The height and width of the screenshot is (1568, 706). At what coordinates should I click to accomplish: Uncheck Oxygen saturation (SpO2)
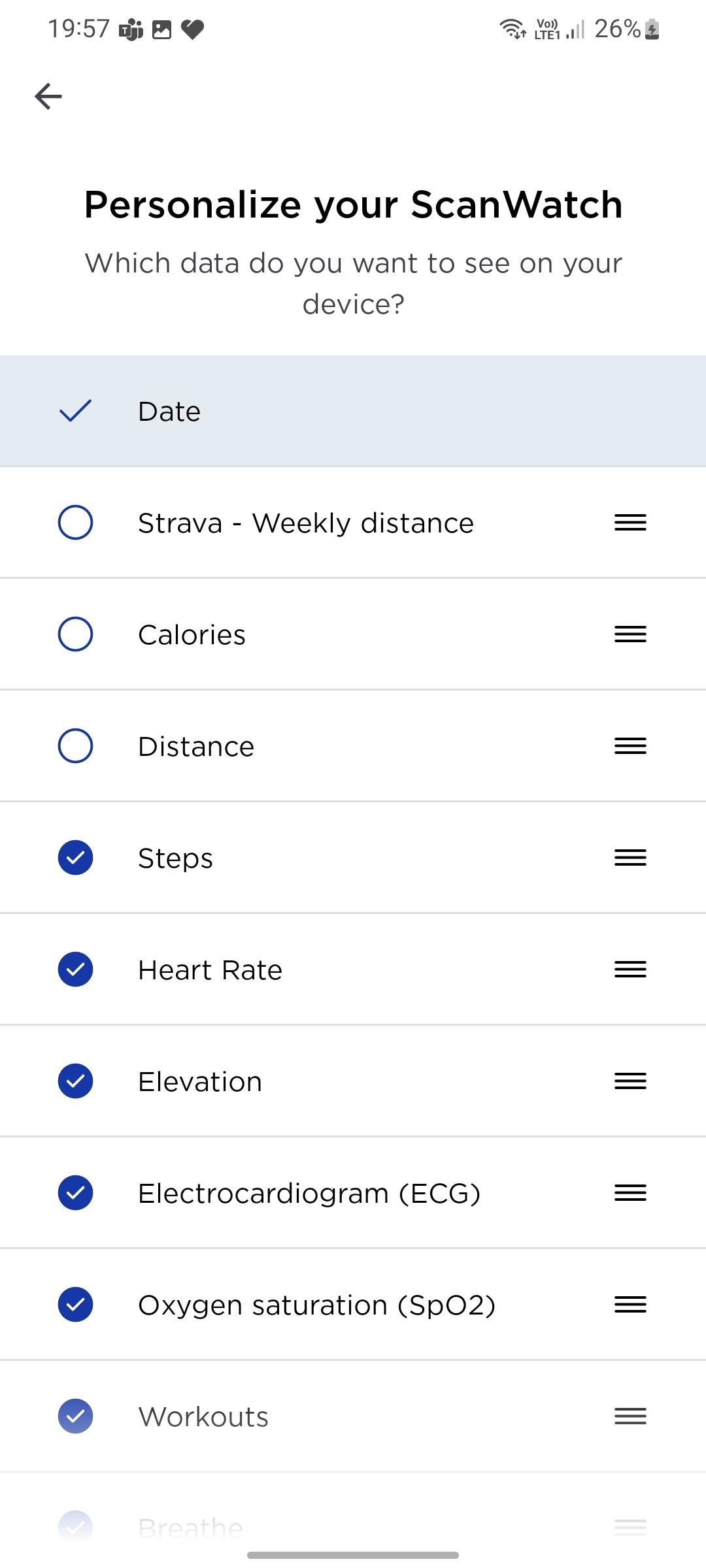[75, 1305]
